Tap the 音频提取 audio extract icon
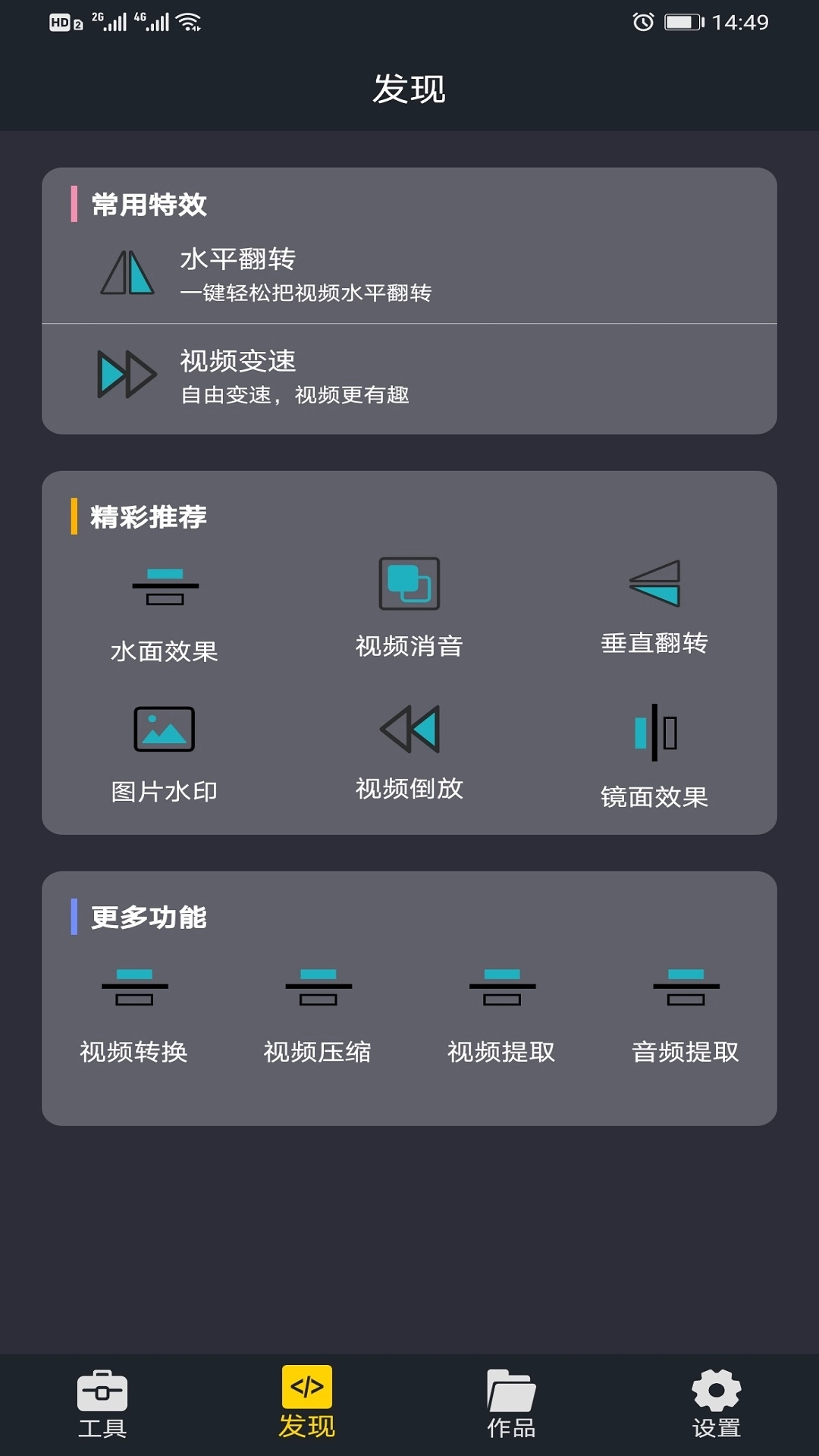The image size is (819, 1456). (x=686, y=984)
